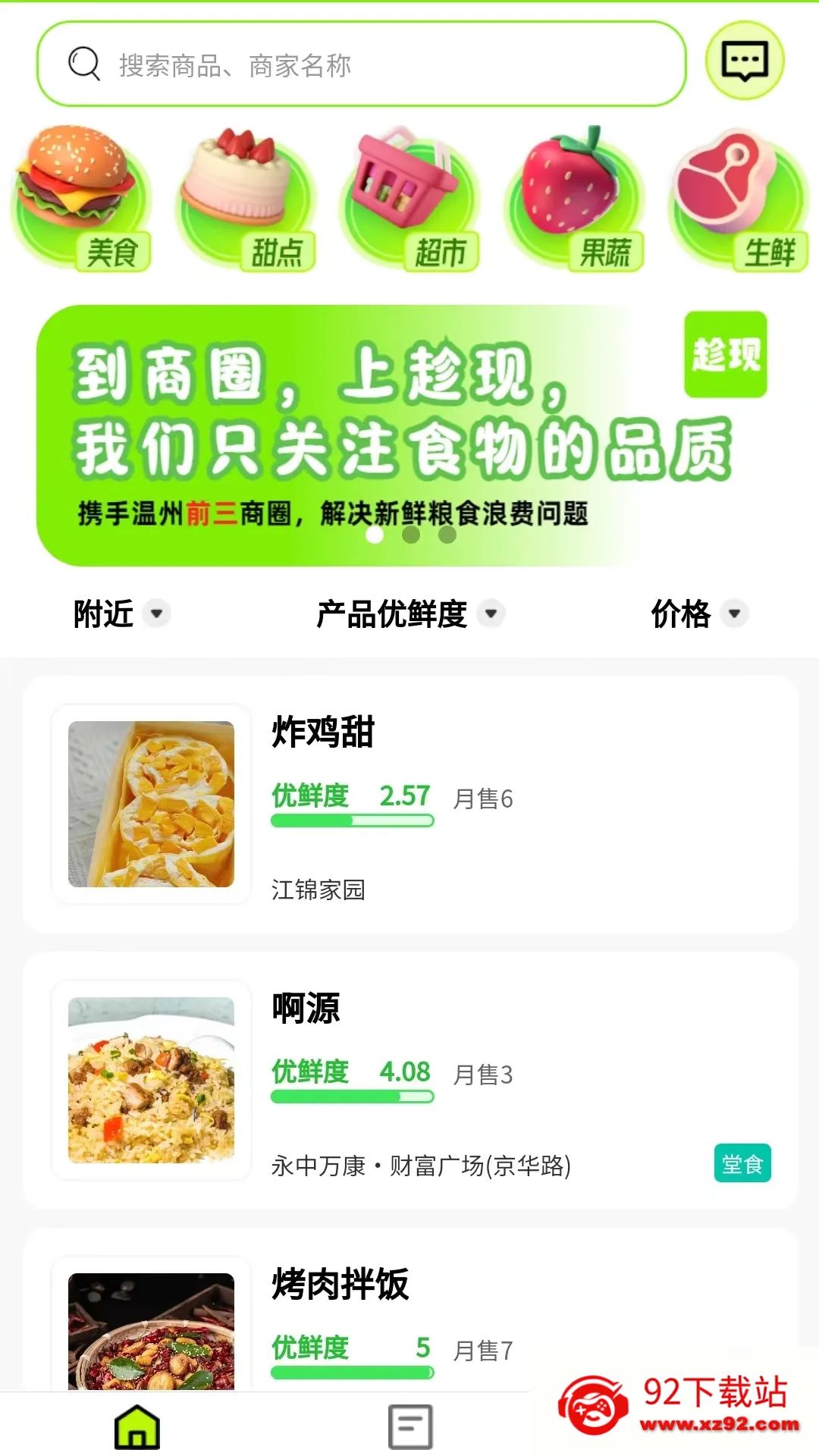
Task: Switch to the orders list tab
Action: (x=410, y=1426)
